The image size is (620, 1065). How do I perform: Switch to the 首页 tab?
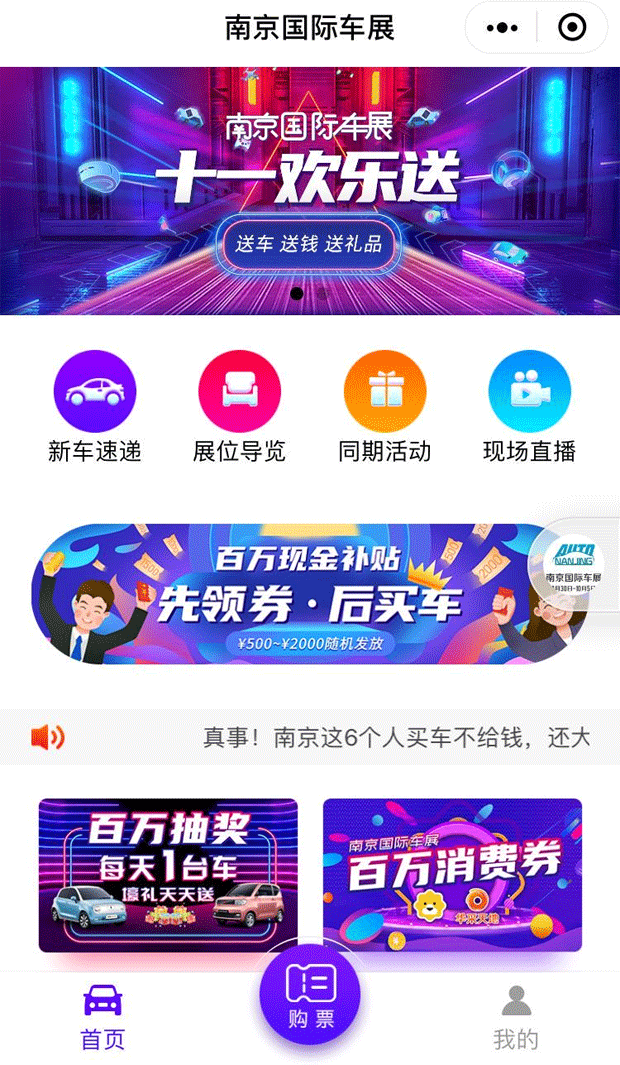click(103, 1016)
